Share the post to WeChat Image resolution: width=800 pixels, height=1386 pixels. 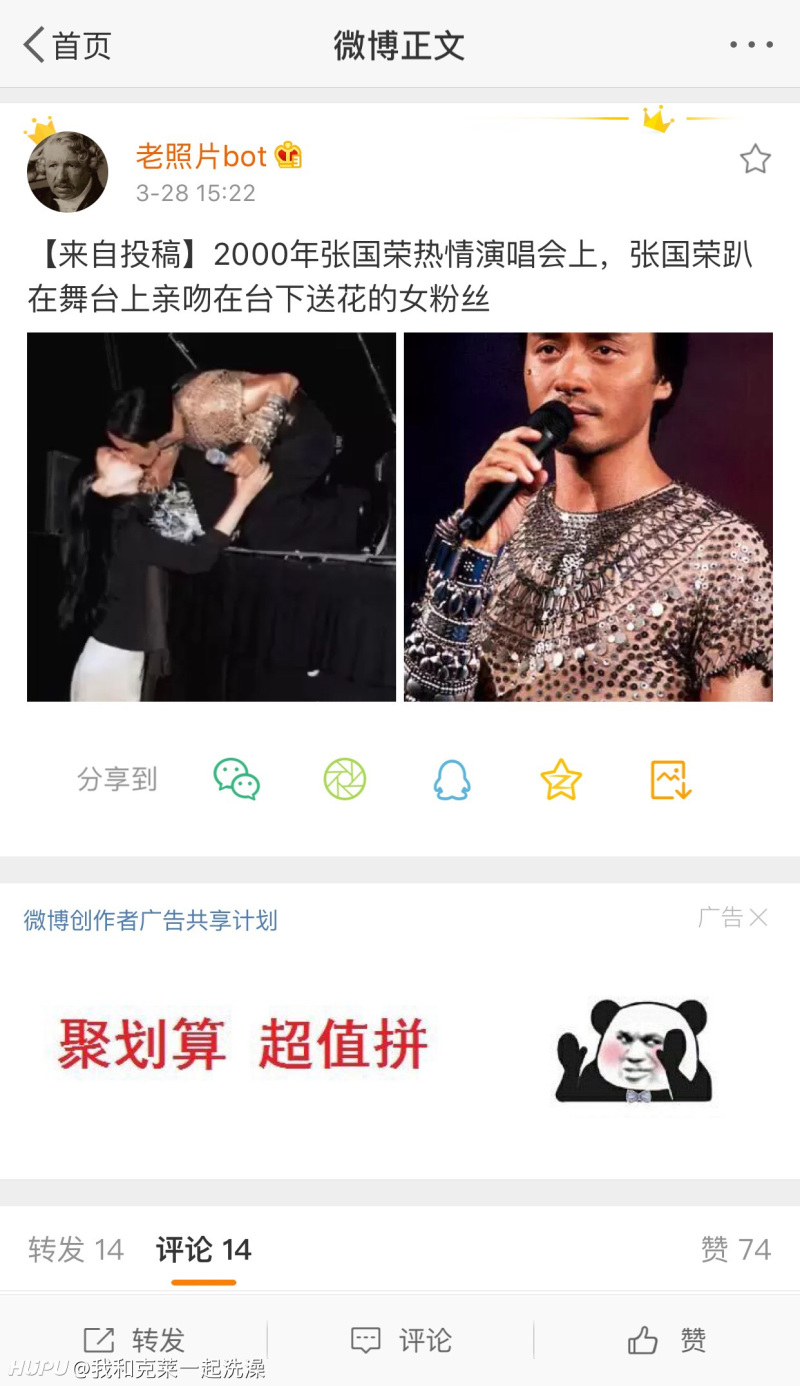pos(237,779)
